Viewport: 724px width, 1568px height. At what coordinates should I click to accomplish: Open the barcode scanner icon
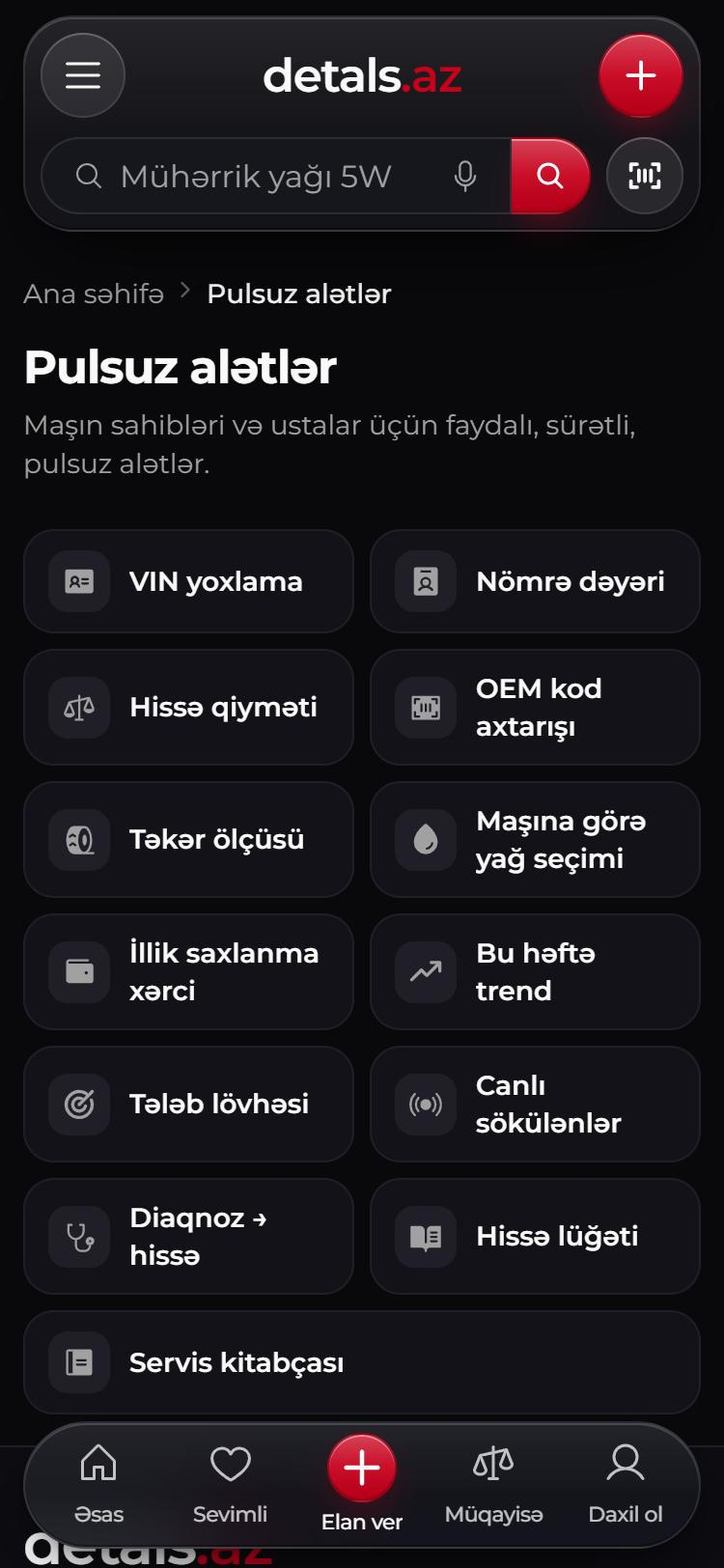coord(645,176)
